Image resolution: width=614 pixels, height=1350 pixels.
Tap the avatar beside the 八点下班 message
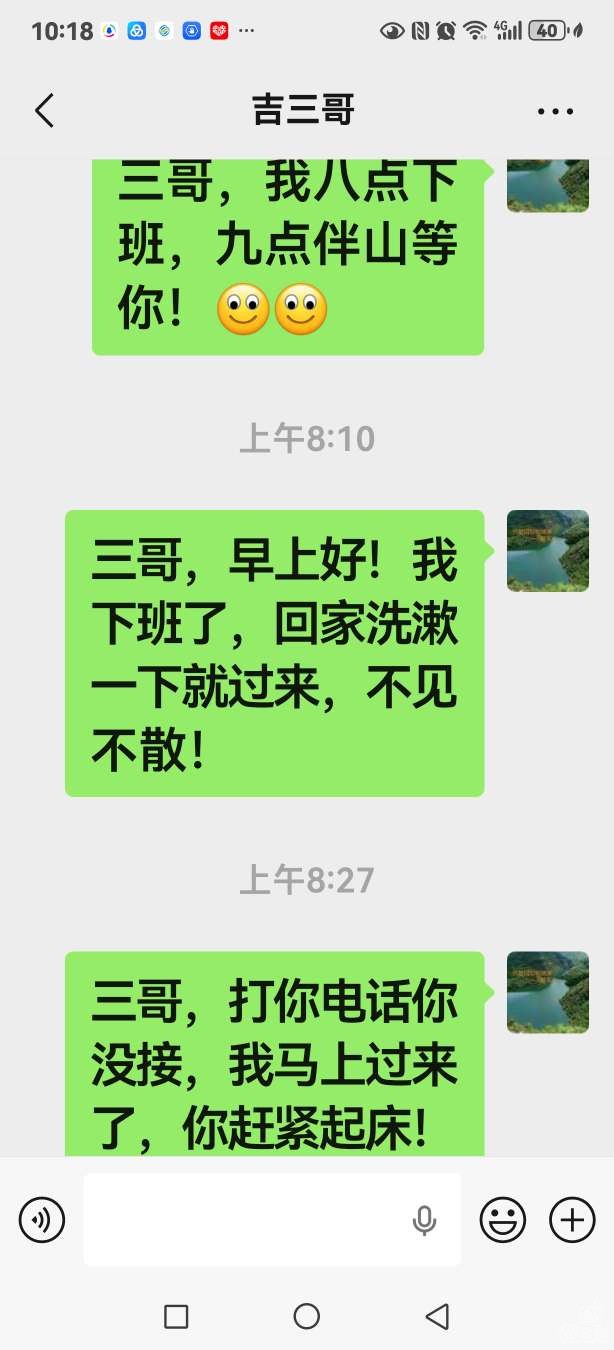pyautogui.click(x=547, y=185)
